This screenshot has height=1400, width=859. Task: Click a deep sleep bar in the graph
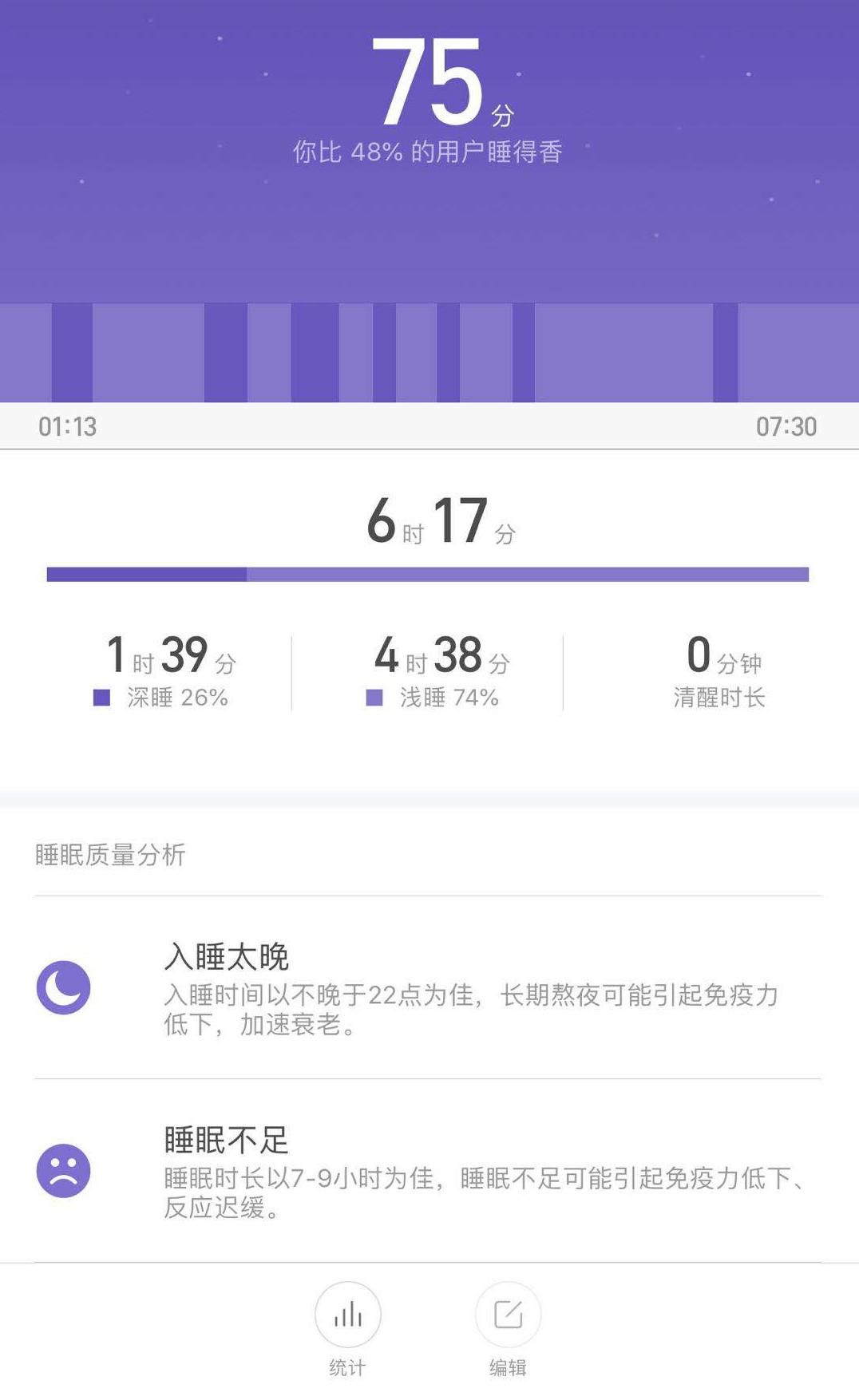[72, 351]
